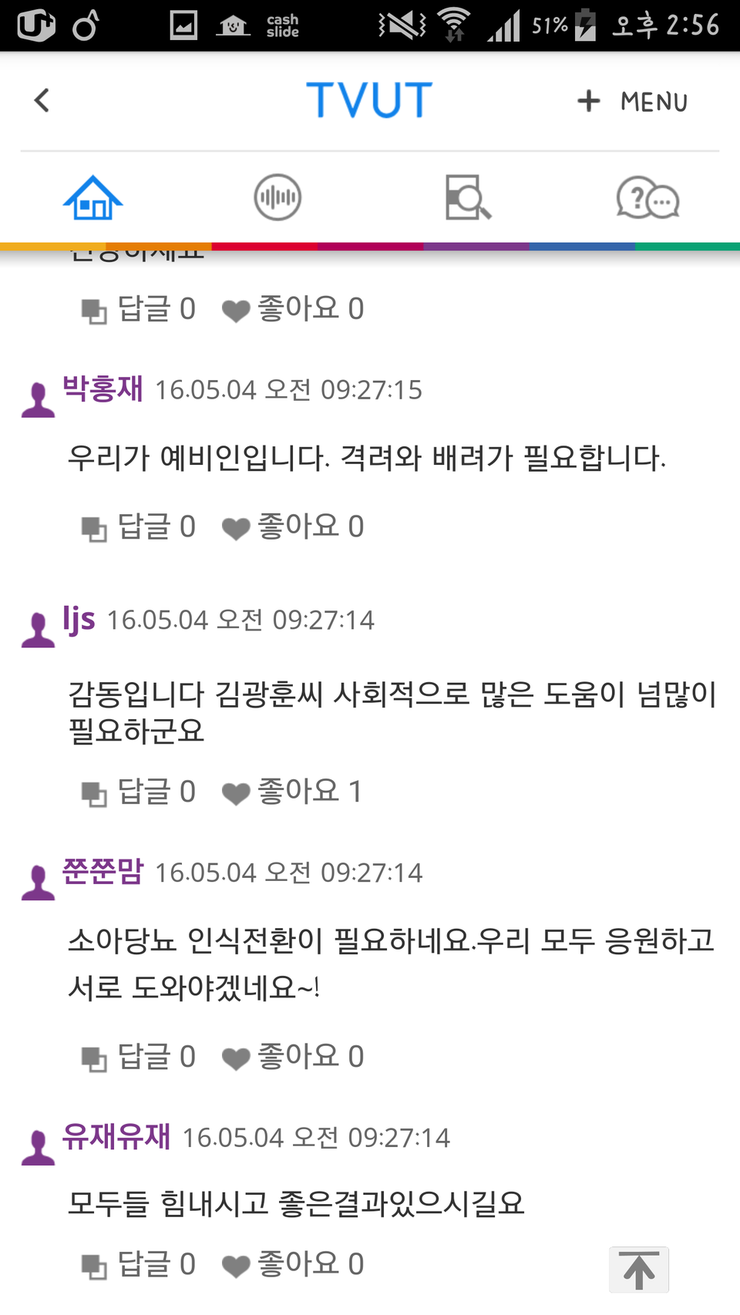Open the search tab
740x1315 pixels.
point(467,197)
